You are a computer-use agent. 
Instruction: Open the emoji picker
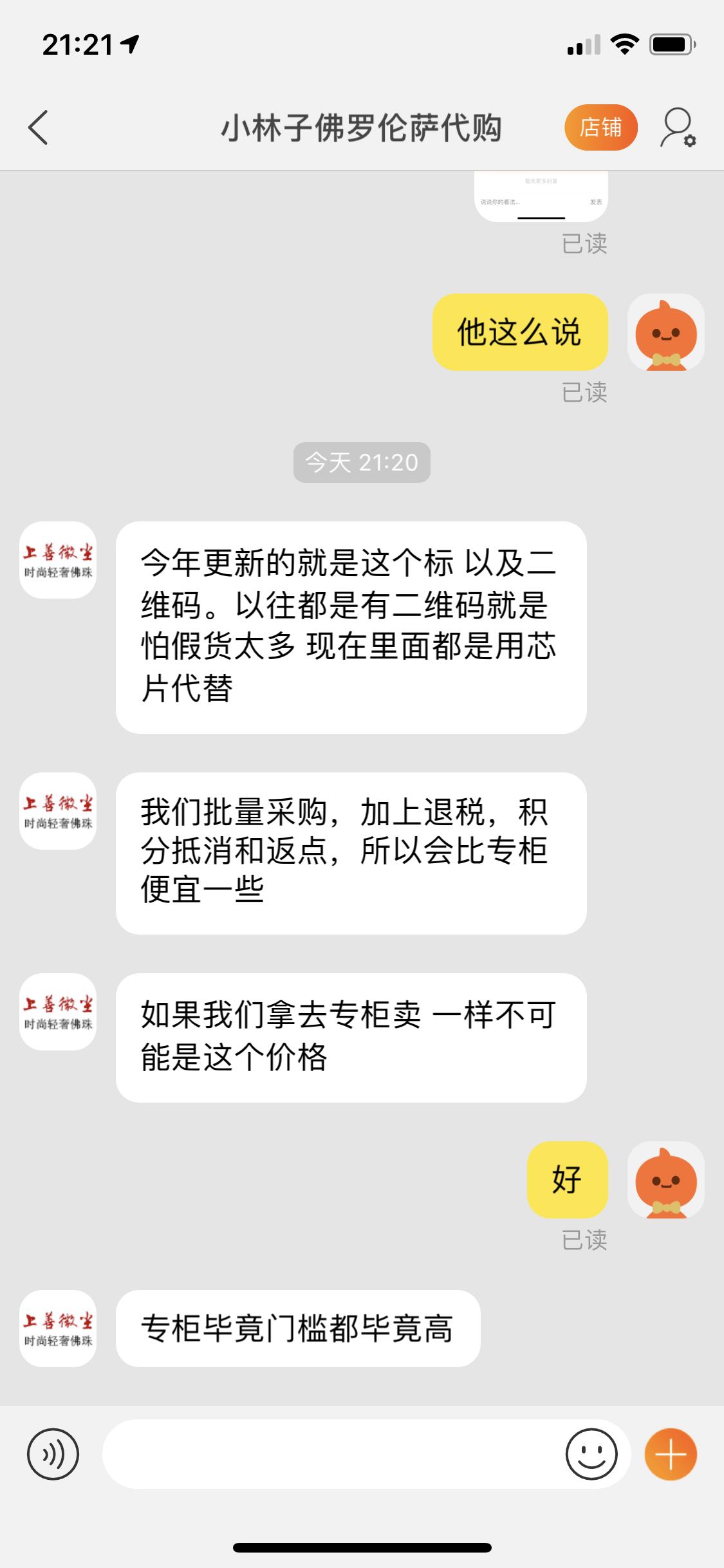[x=591, y=1455]
